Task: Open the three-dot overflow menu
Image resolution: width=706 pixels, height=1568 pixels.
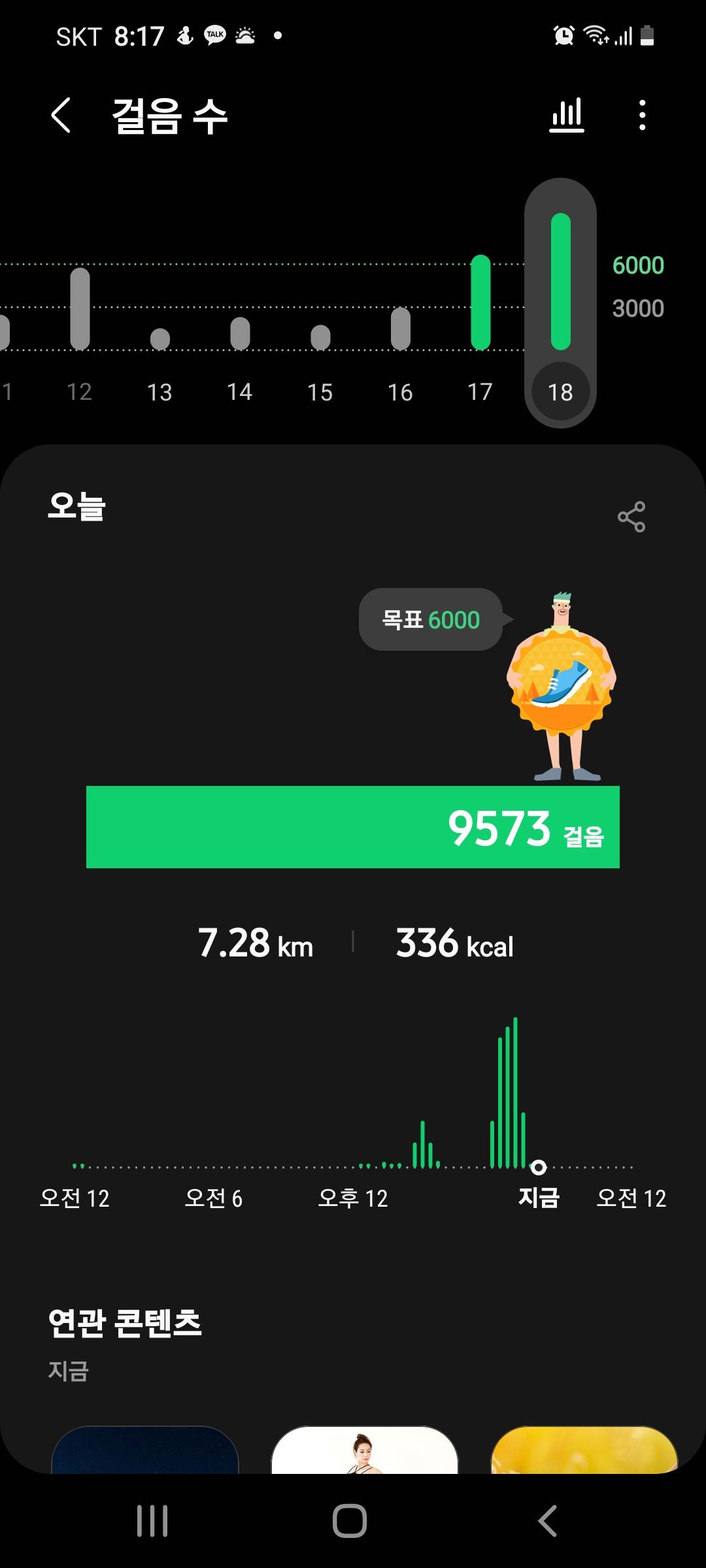Action: (643, 116)
